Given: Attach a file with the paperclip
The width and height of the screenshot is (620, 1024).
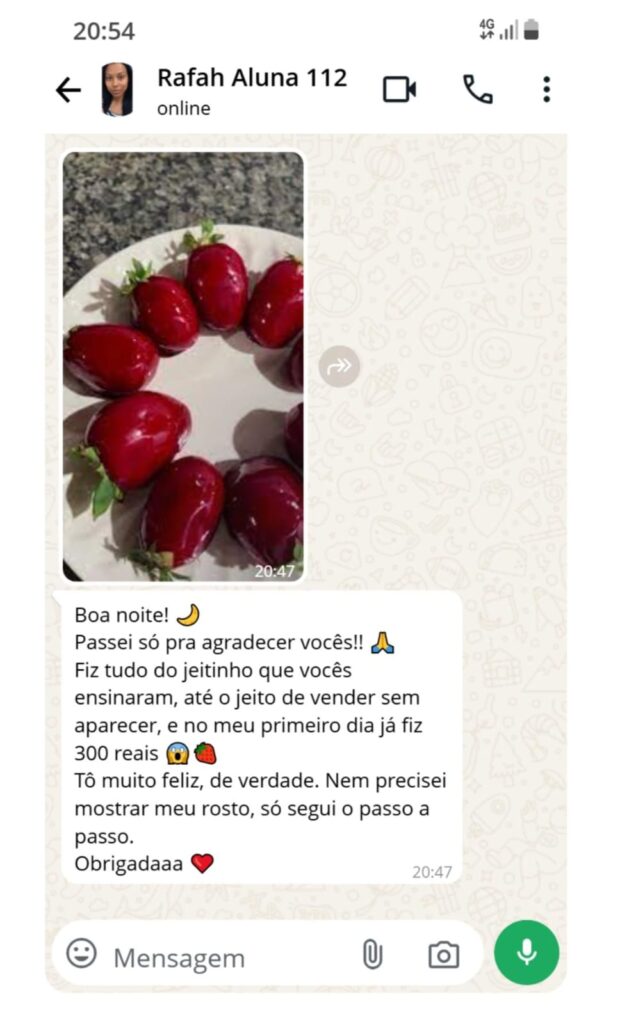Looking at the screenshot, I should 372,954.
